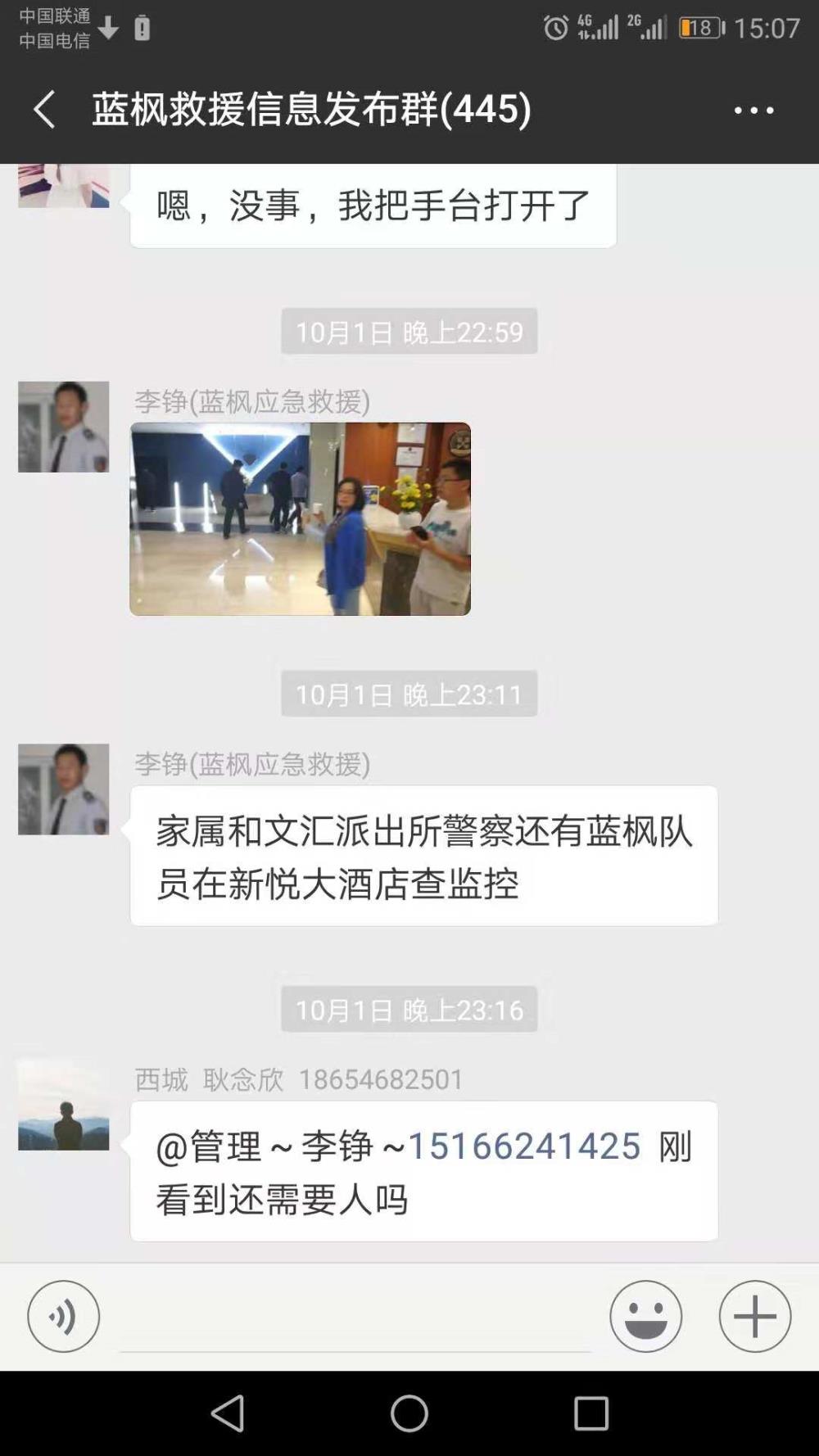Open the group chat overflow menu
819x1456 pixels.
point(753,110)
